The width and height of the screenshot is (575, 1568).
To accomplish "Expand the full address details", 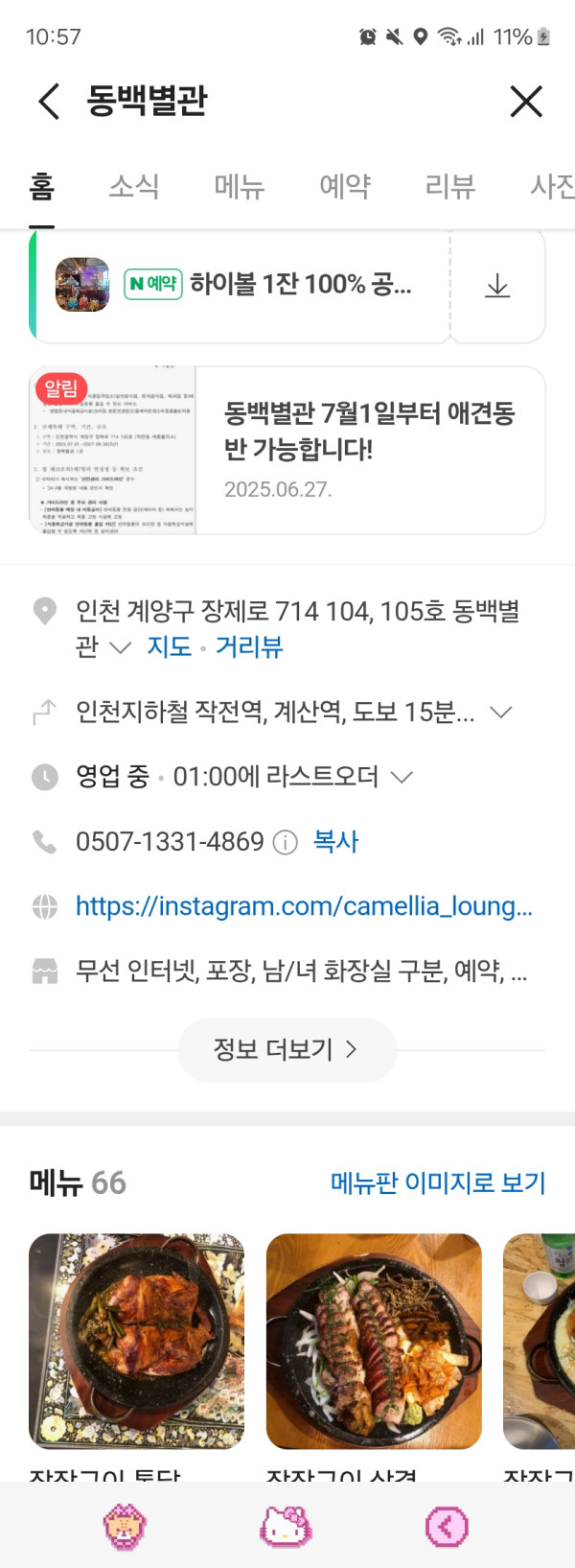I will (x=120, y=648).
